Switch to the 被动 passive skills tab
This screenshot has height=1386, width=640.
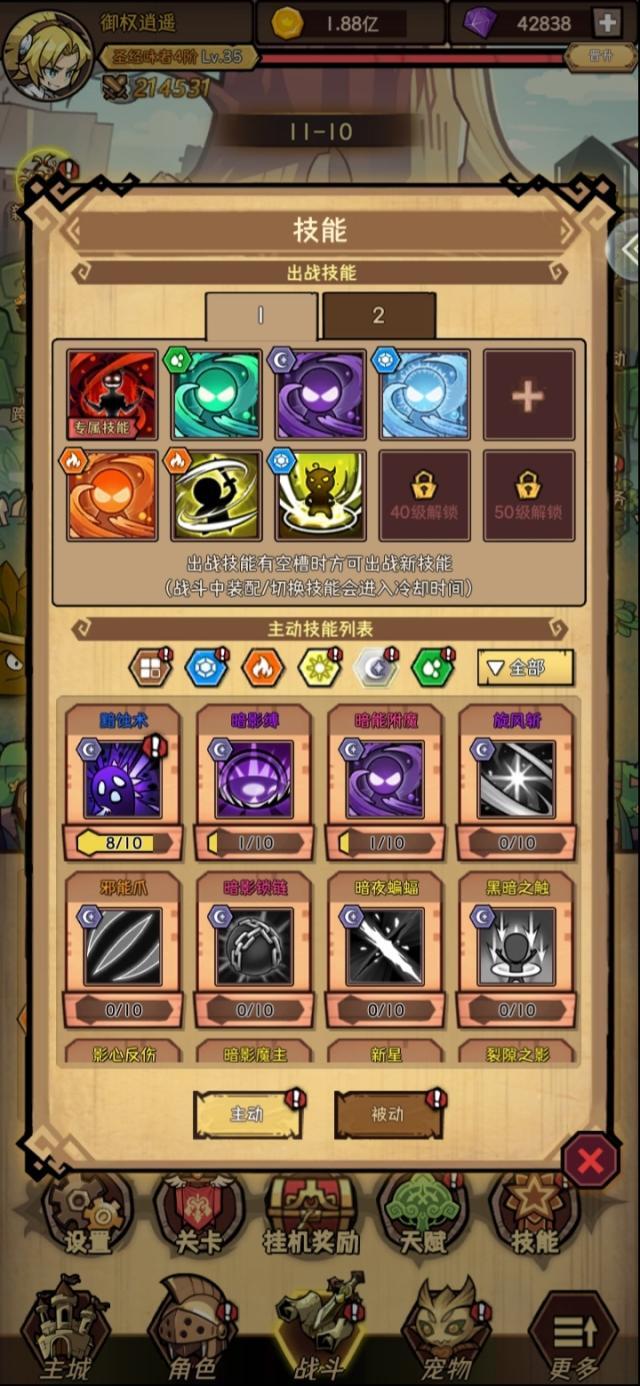pos(388,1115)
